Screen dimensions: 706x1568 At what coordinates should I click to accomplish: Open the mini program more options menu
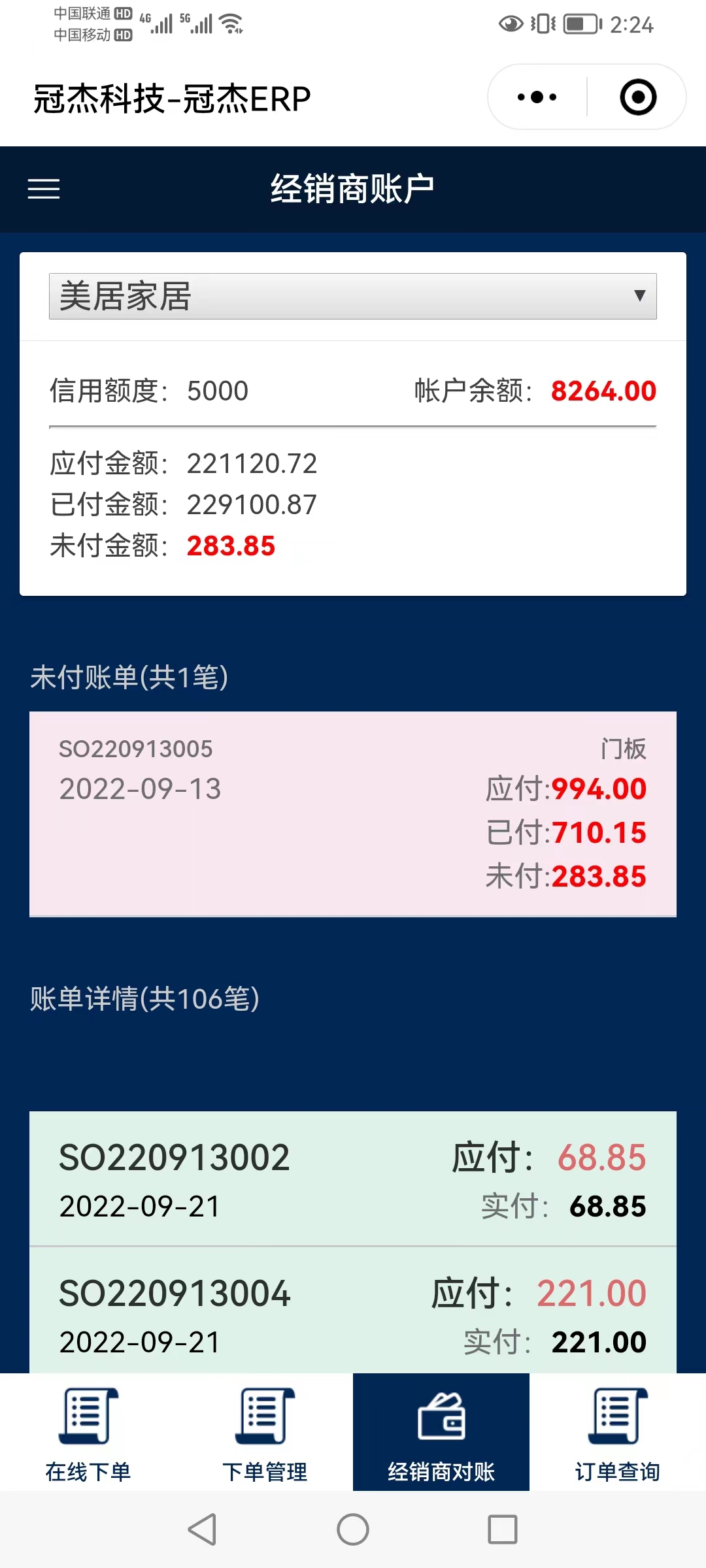(537, 97)
